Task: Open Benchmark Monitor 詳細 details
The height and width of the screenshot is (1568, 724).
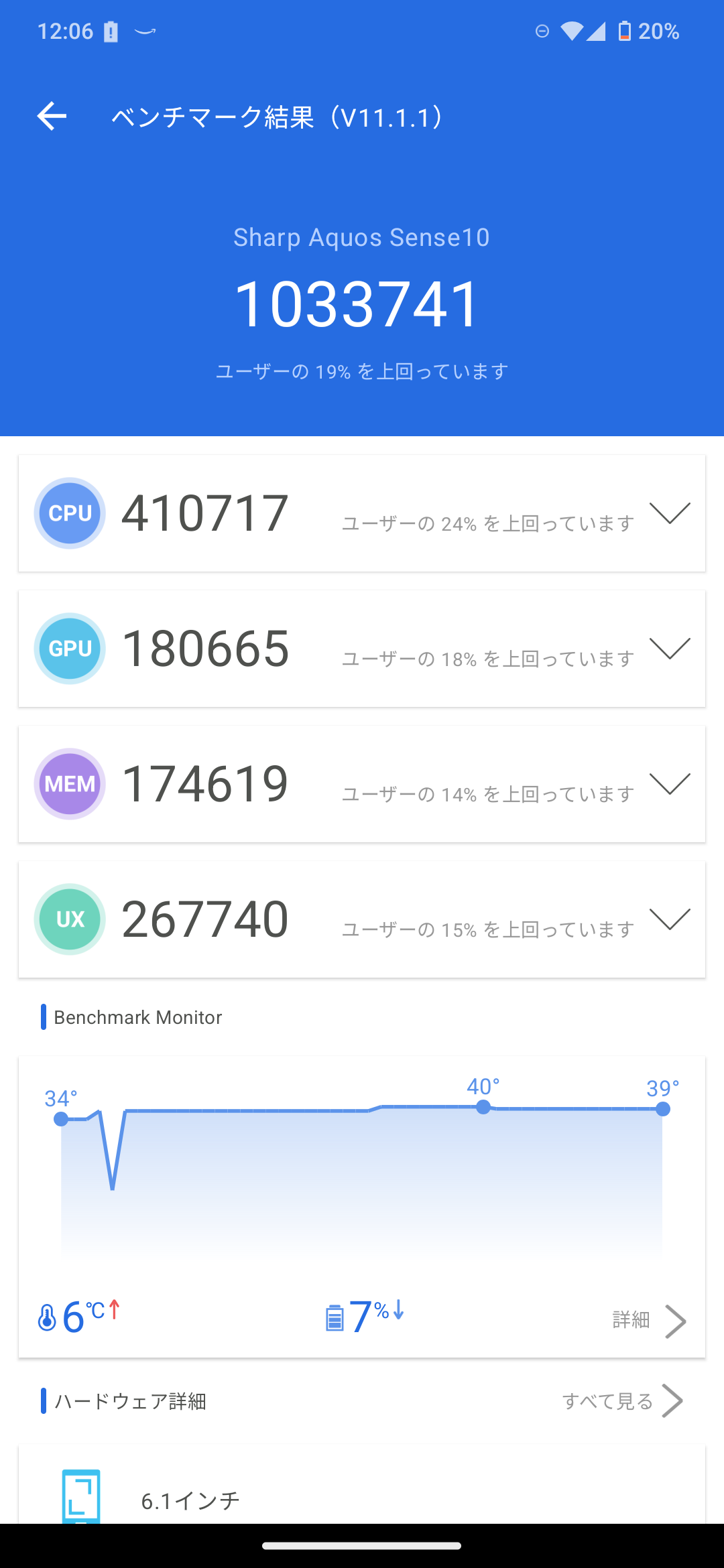Action: click(x=649, y=1321)
